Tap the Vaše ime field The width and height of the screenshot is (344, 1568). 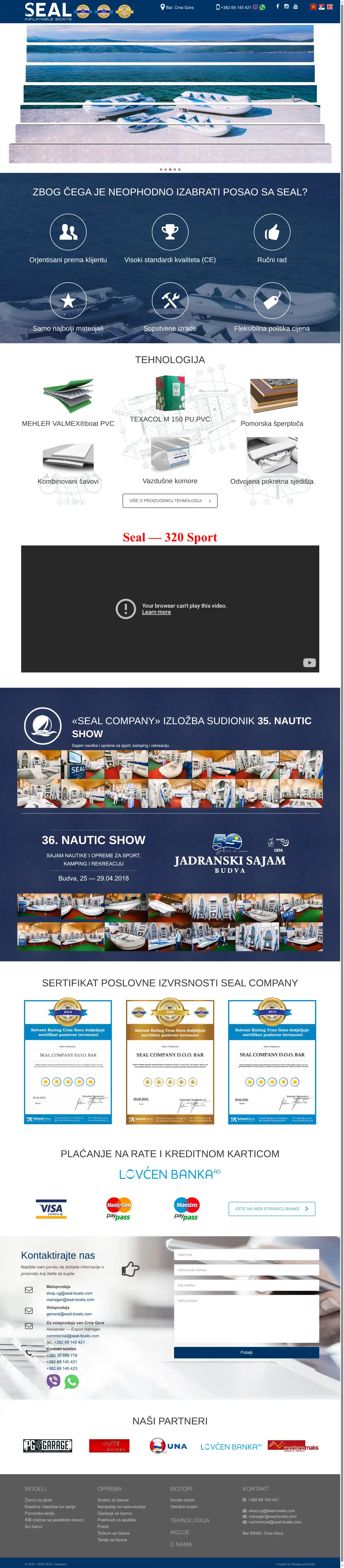tap(246, 1255)
